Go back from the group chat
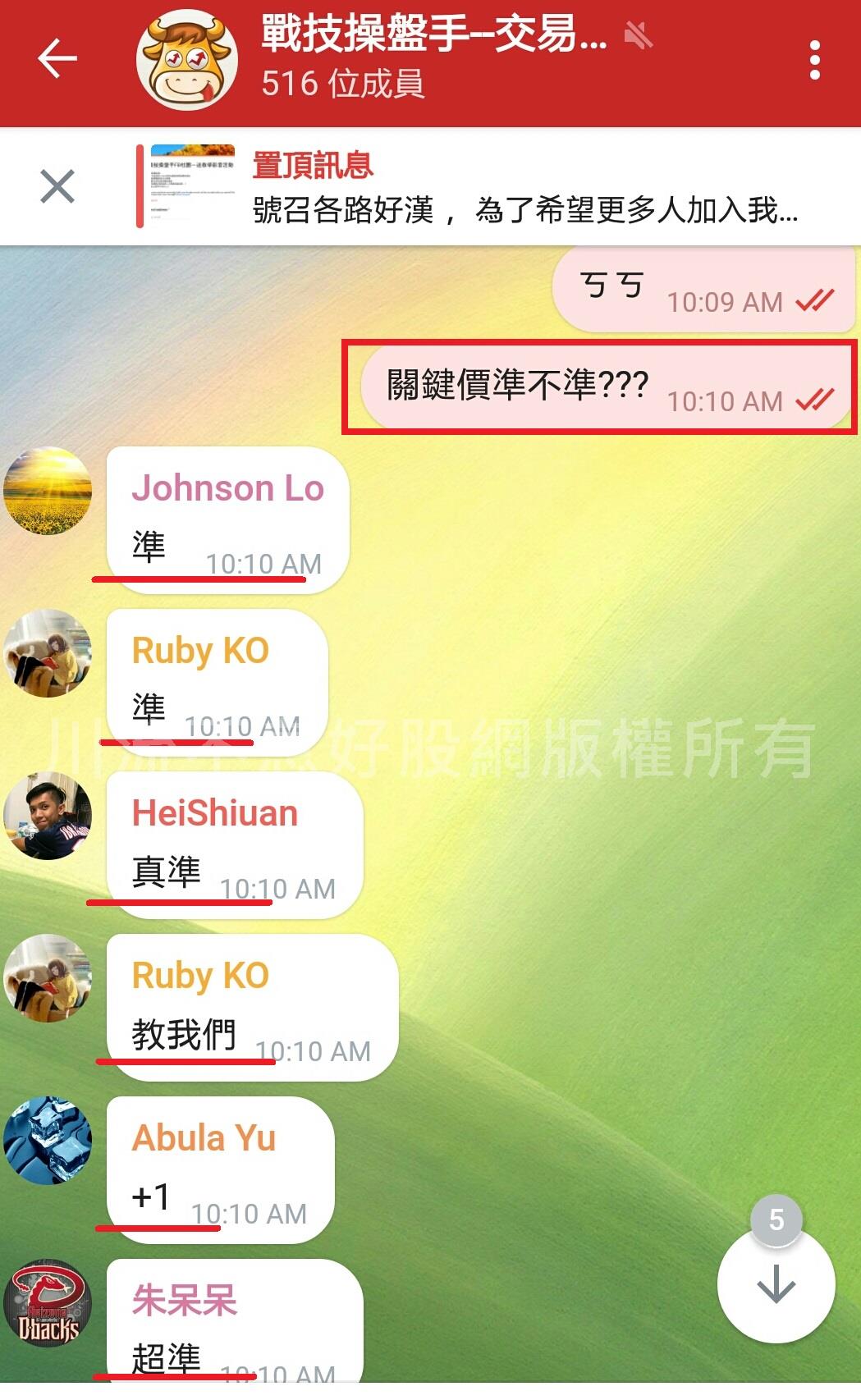 tap(57, 59)
